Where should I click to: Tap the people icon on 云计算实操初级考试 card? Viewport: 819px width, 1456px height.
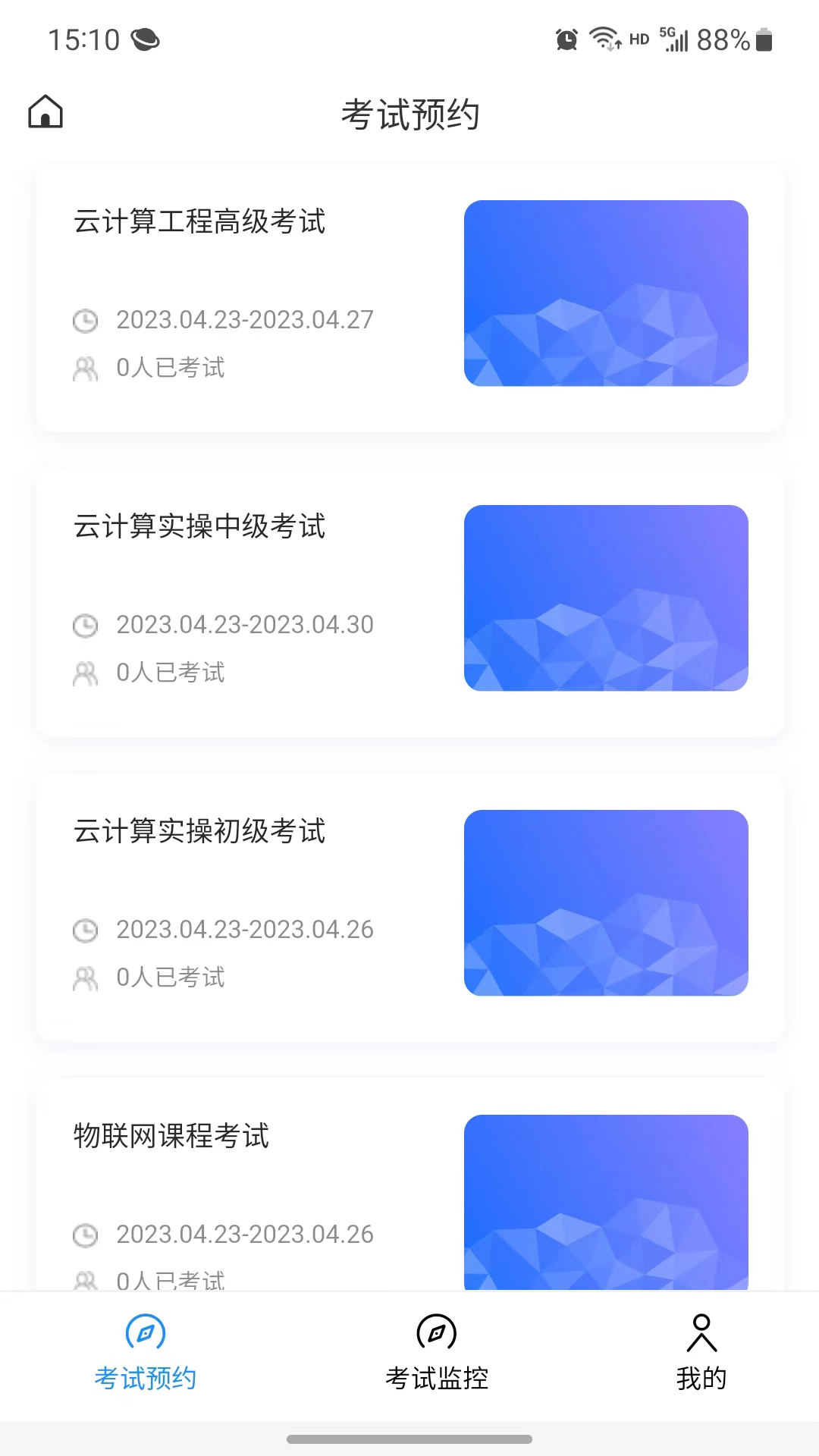[x=85, y=979]
